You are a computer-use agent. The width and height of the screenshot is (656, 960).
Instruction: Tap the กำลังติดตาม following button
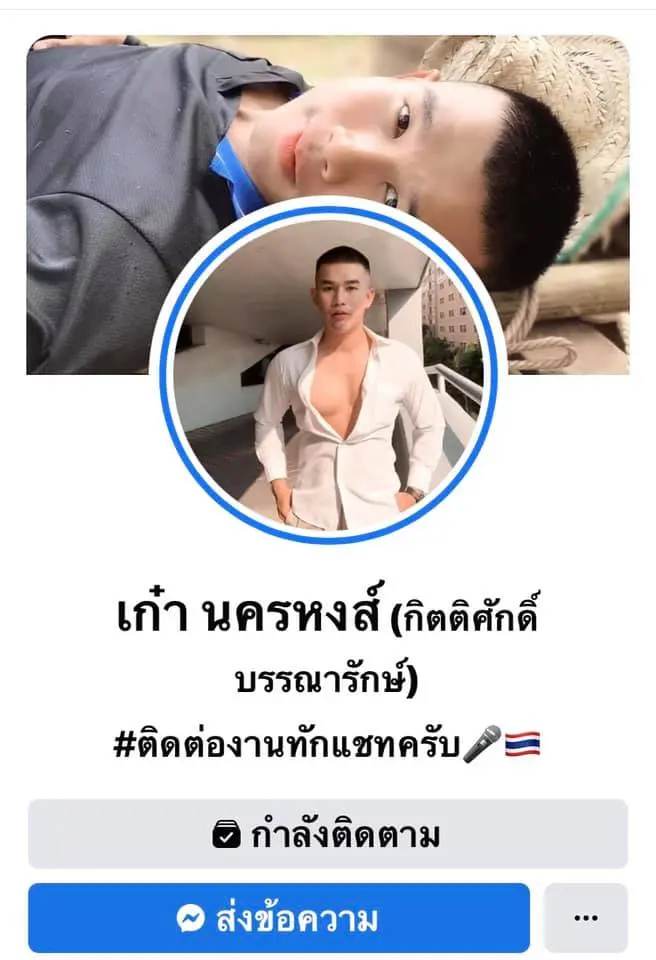click(328, 834)
